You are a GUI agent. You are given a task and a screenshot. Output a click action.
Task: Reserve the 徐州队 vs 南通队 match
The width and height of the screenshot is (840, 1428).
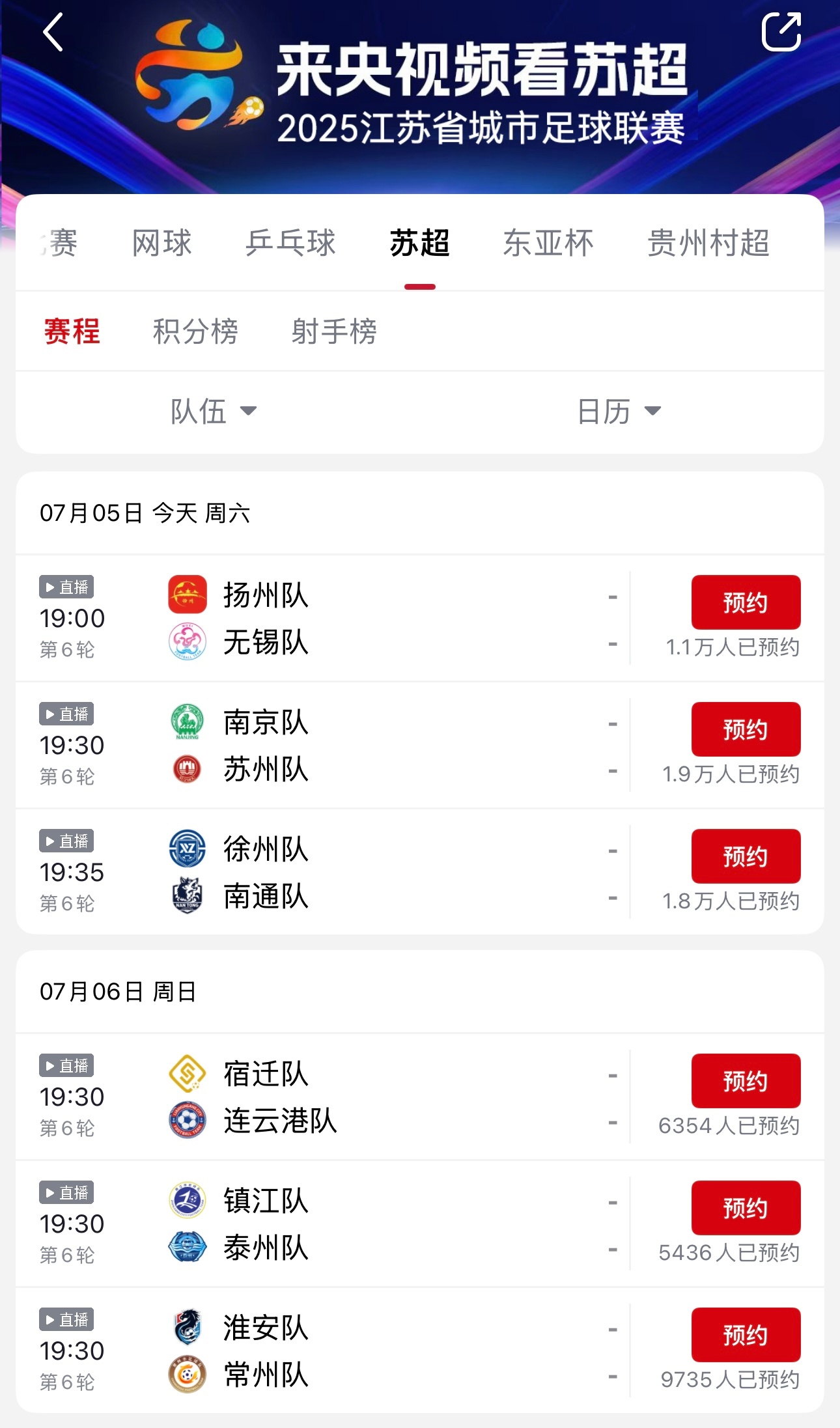point(746,856)
